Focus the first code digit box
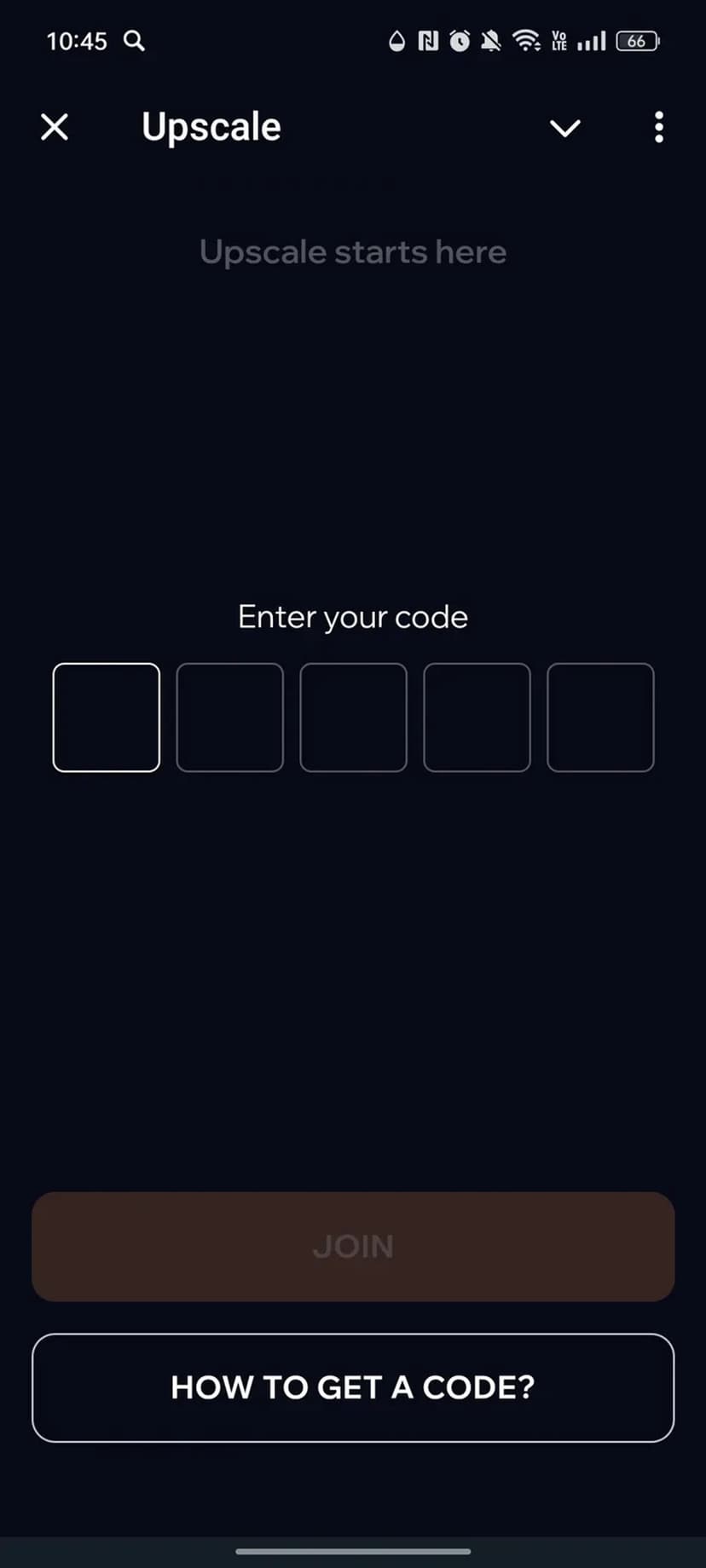 (x=107, y=718)
